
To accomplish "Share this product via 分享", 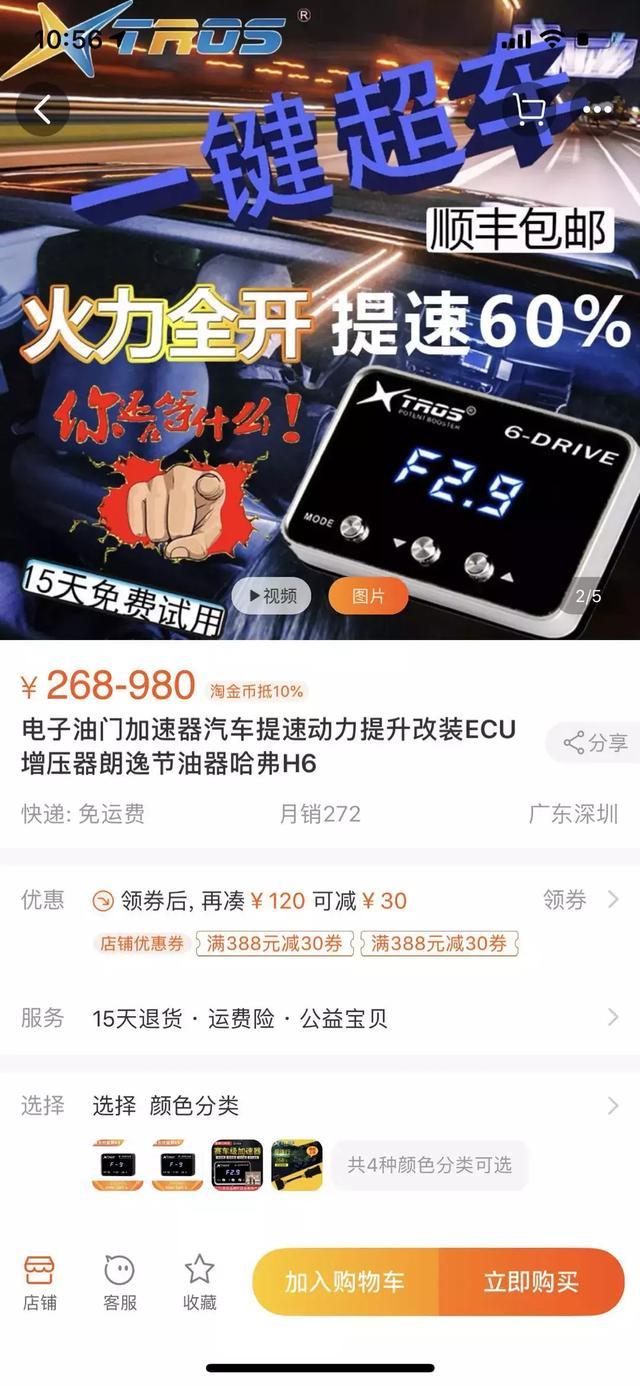I will 596,743.
